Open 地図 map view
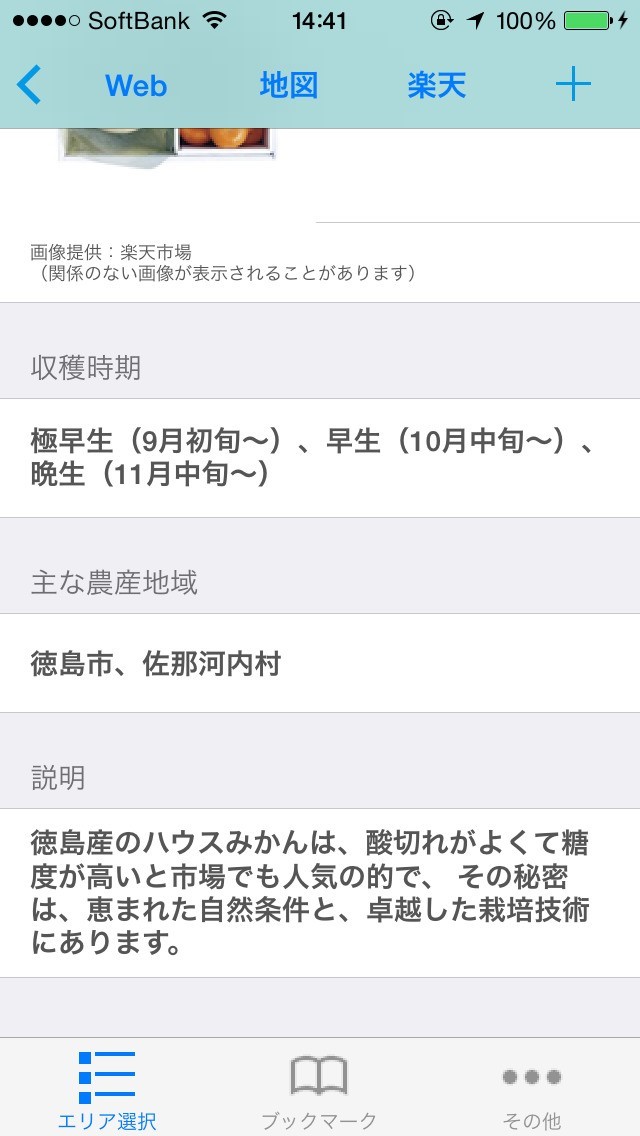The width and height of the screenshot is (640, 1136). pyautogui.click(x=288, y=85)
